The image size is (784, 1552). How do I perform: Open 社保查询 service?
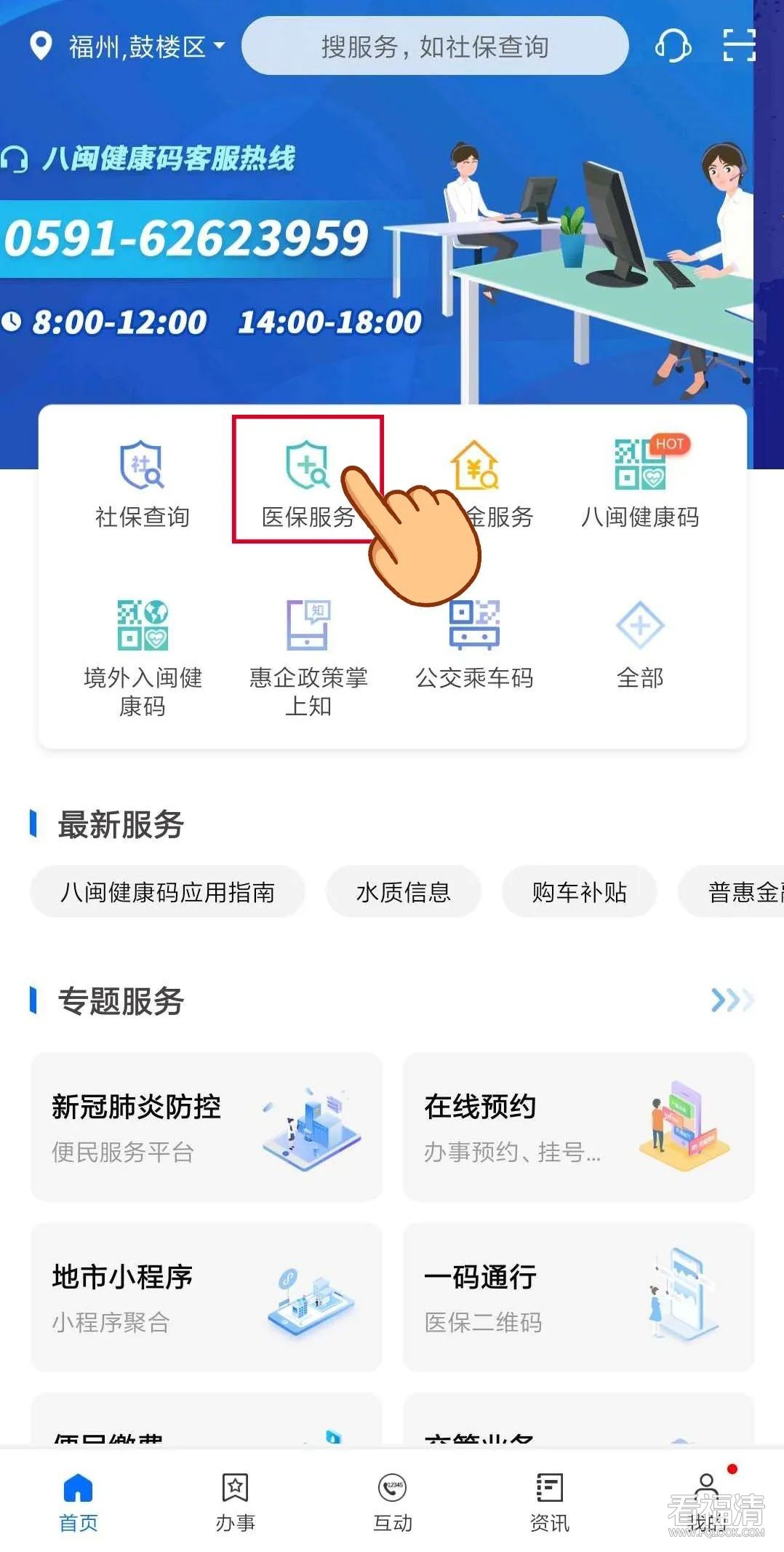tap(143, 482)
